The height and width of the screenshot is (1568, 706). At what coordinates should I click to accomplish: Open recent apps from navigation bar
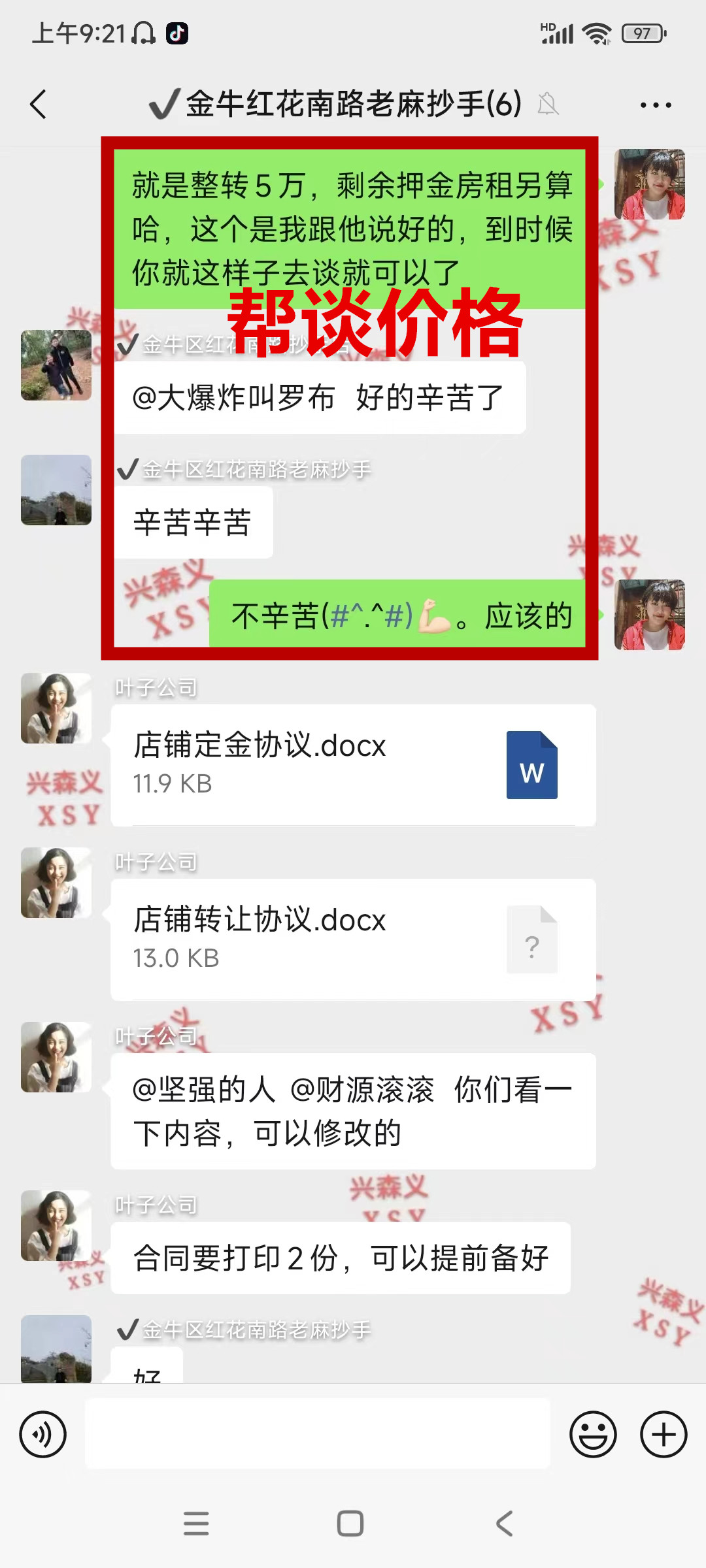tap(196, 1524)
